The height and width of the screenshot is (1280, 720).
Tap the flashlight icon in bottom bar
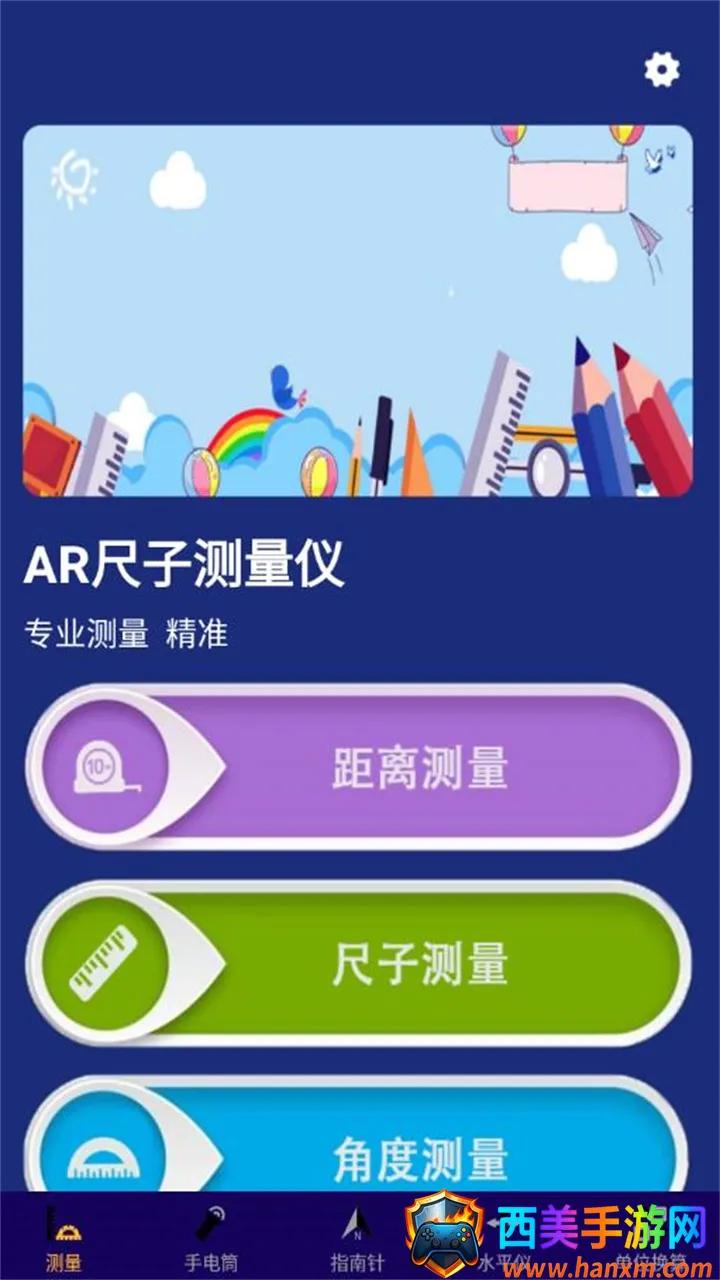coord(210,1222)
